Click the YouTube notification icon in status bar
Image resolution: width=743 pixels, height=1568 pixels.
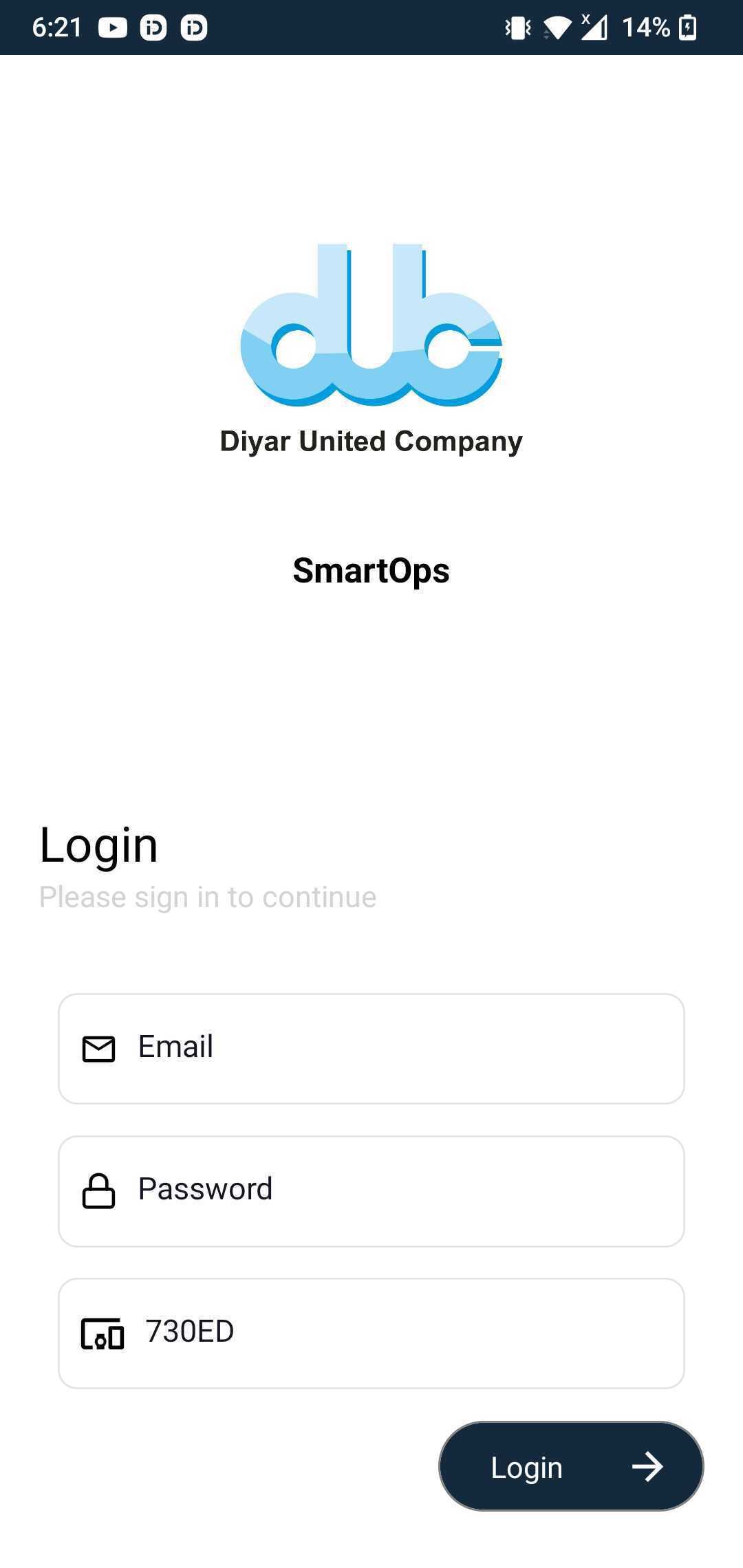click(112, 28)
